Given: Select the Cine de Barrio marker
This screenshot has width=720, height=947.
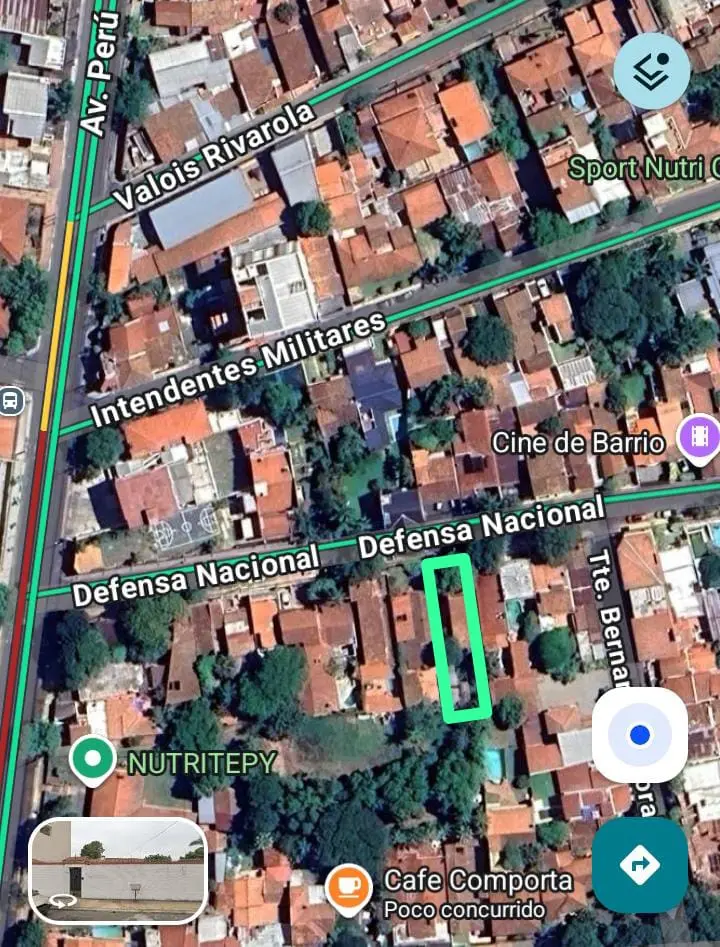Looking at the screenshot, I should coord(696,437).
